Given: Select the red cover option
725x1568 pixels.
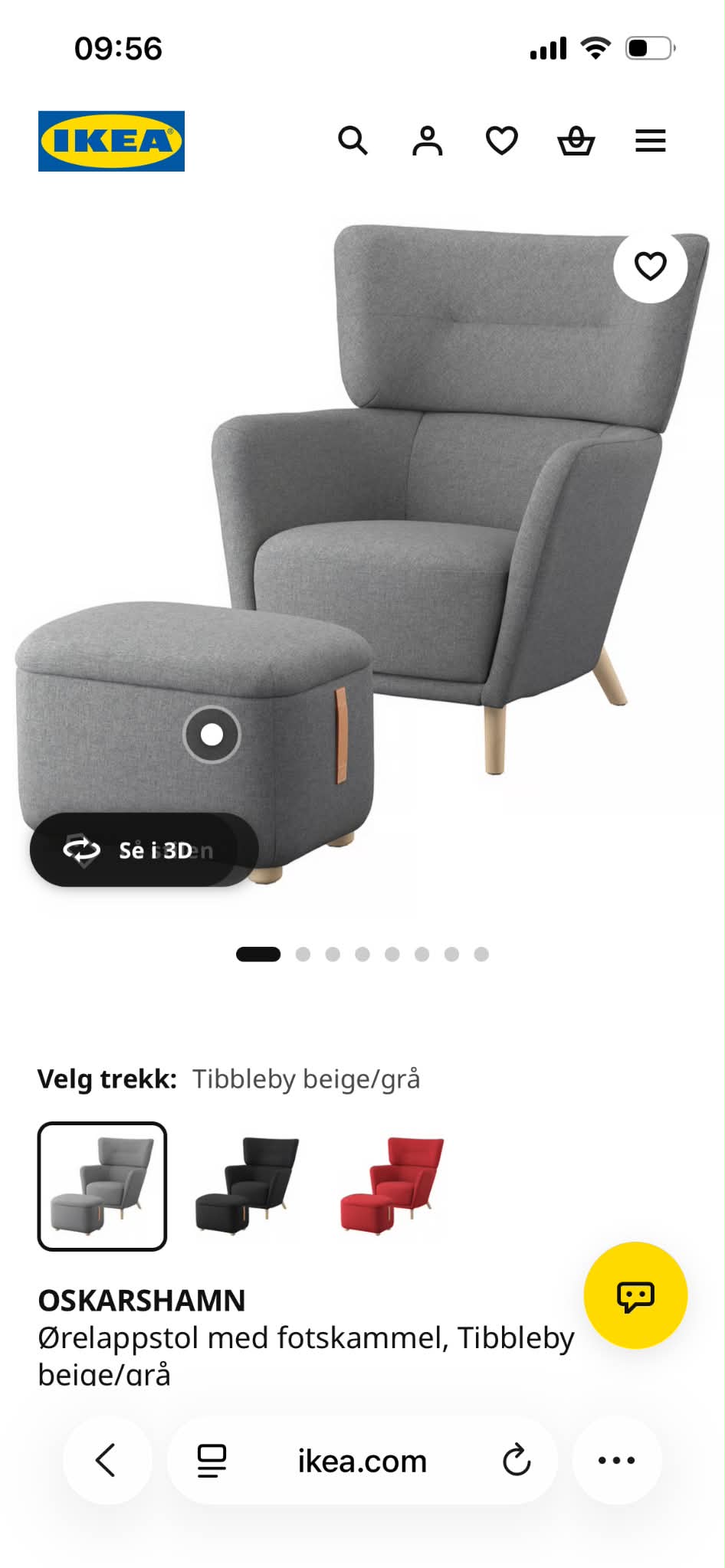Looking at the screenshot, I should click(x=392, y=1186).
